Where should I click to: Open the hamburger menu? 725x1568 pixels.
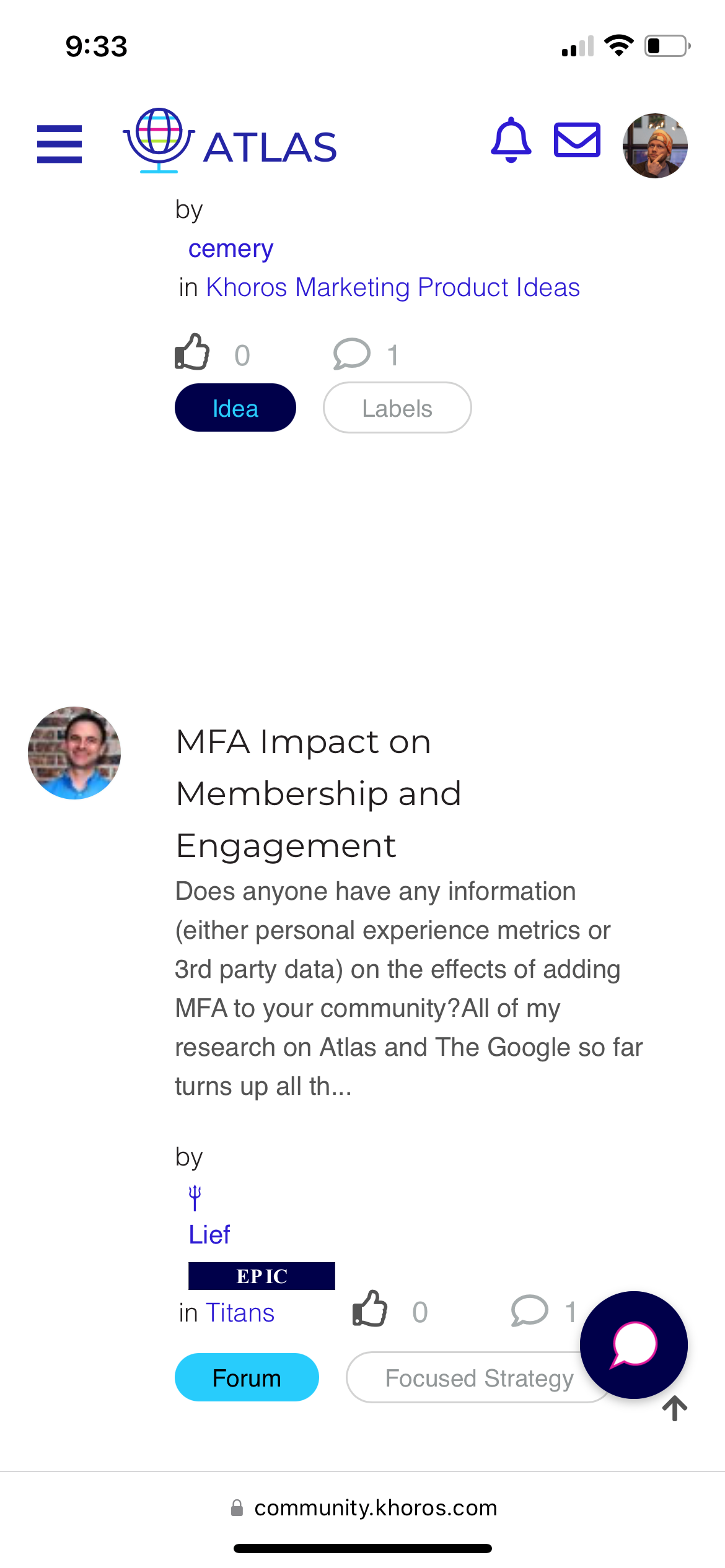(59, 144)
